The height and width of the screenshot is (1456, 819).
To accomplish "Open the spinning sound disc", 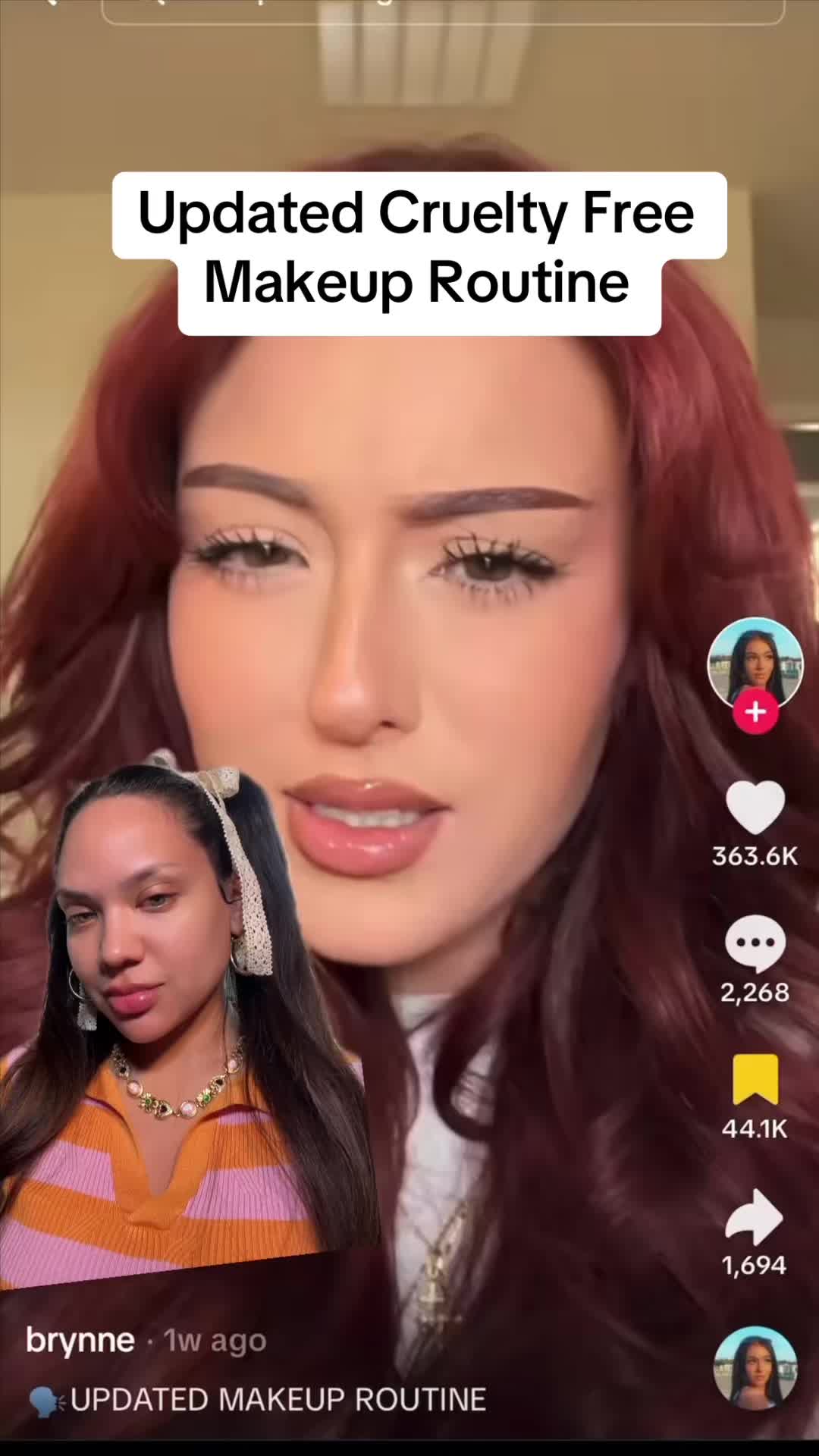I will click(755, 1368).
